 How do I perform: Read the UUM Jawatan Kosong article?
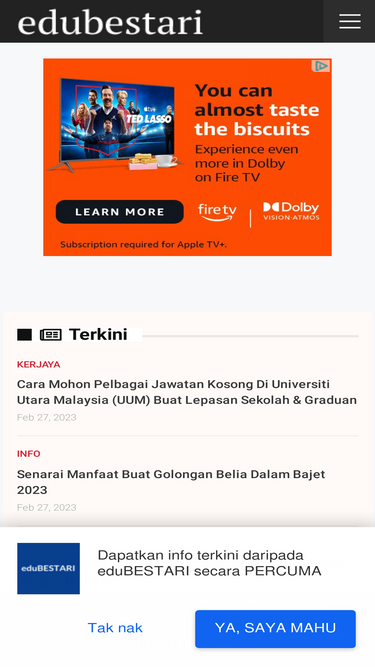[x=187, y=392]
